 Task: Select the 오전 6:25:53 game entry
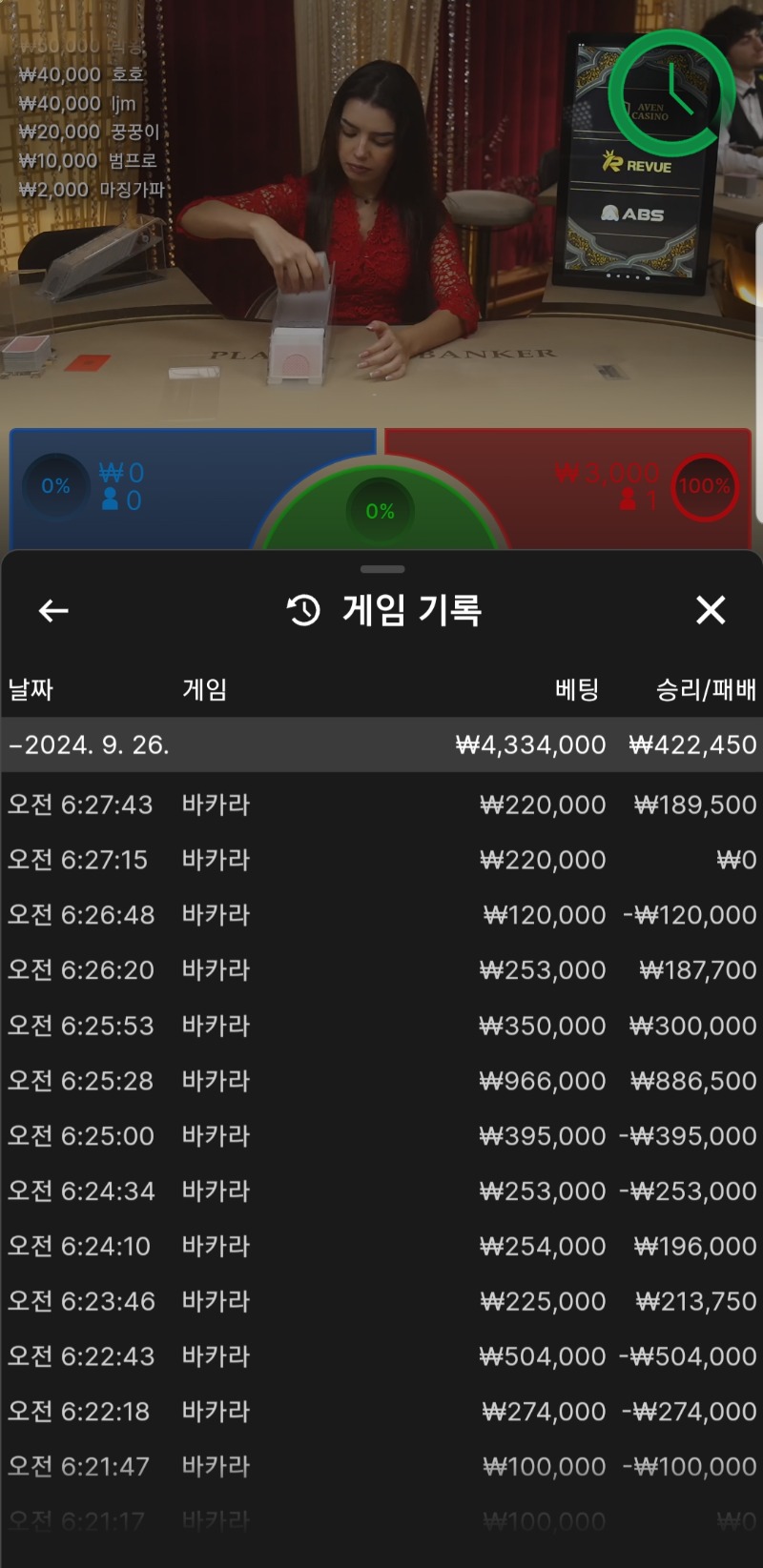(381, 1026)
